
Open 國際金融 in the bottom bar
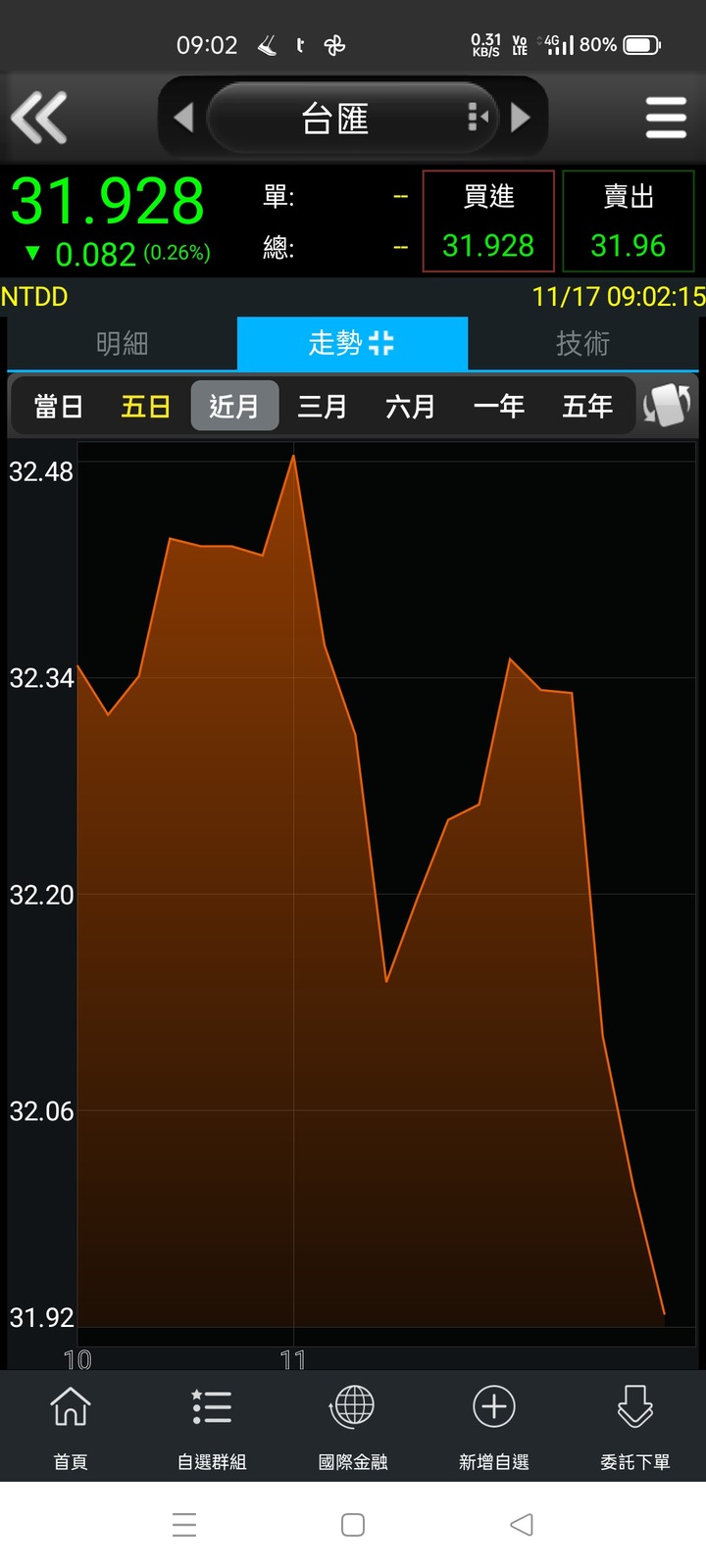[353, 1425]
